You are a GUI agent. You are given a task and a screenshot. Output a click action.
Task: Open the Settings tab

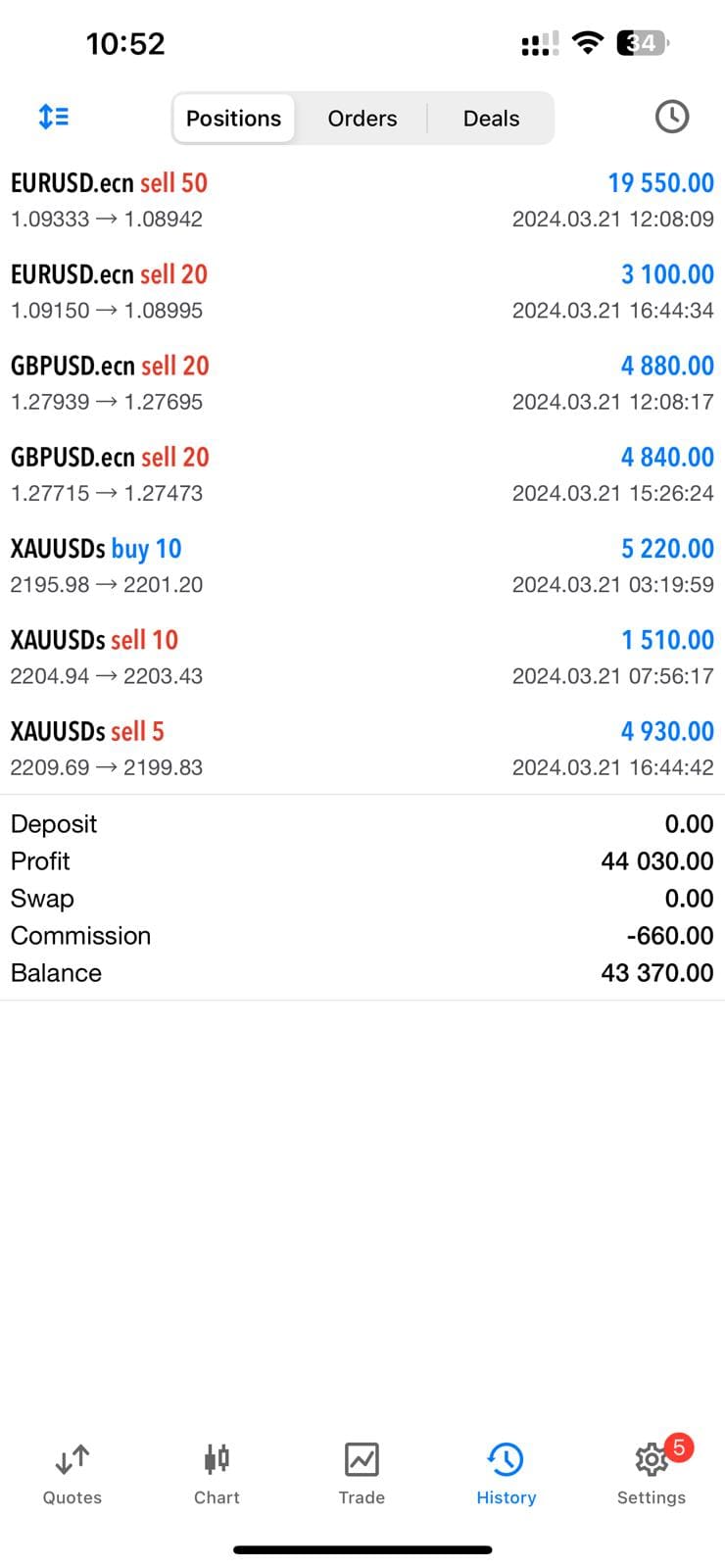tap(651, 1473)
